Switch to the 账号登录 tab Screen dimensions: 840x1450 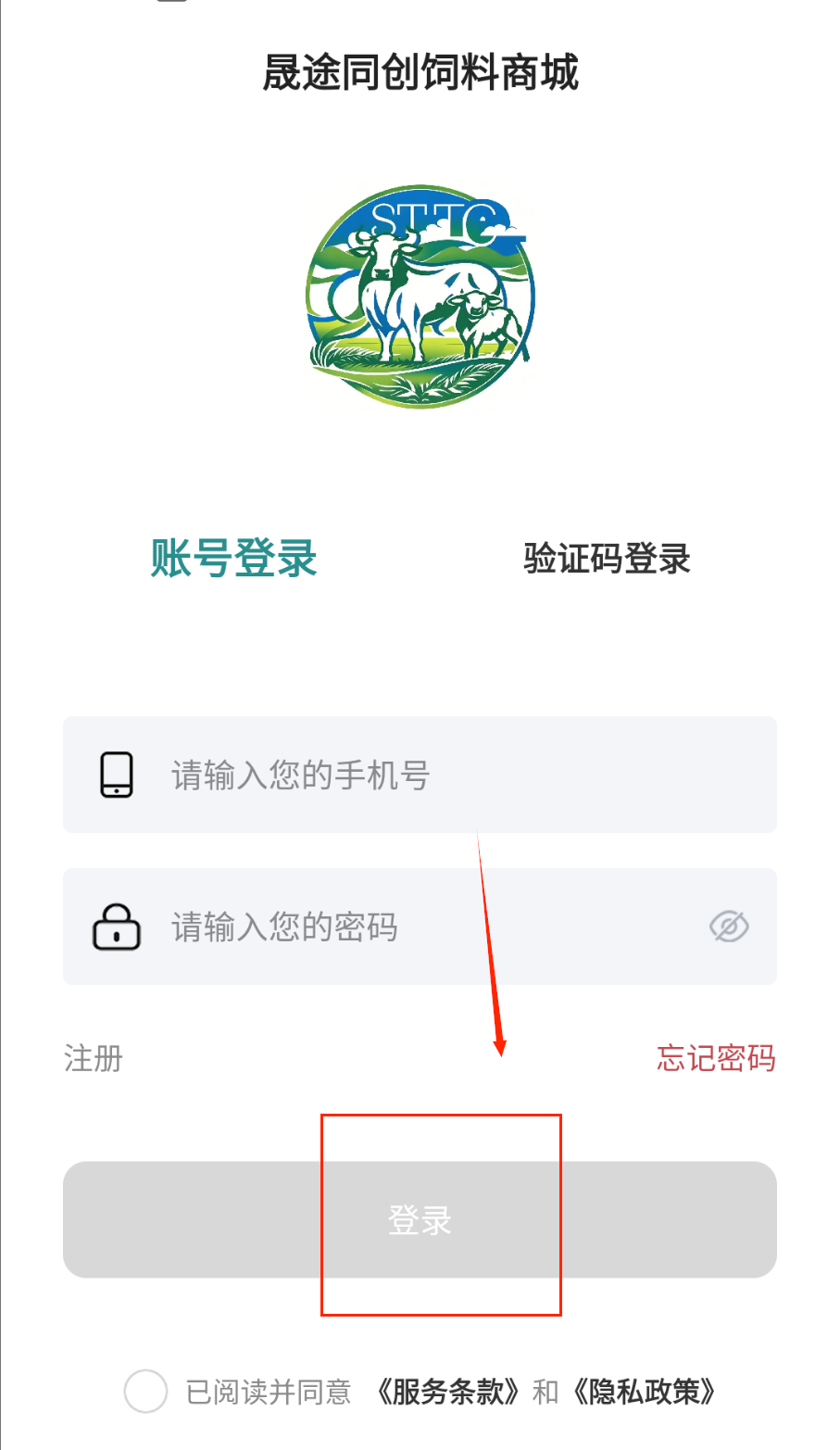(233, 559)
